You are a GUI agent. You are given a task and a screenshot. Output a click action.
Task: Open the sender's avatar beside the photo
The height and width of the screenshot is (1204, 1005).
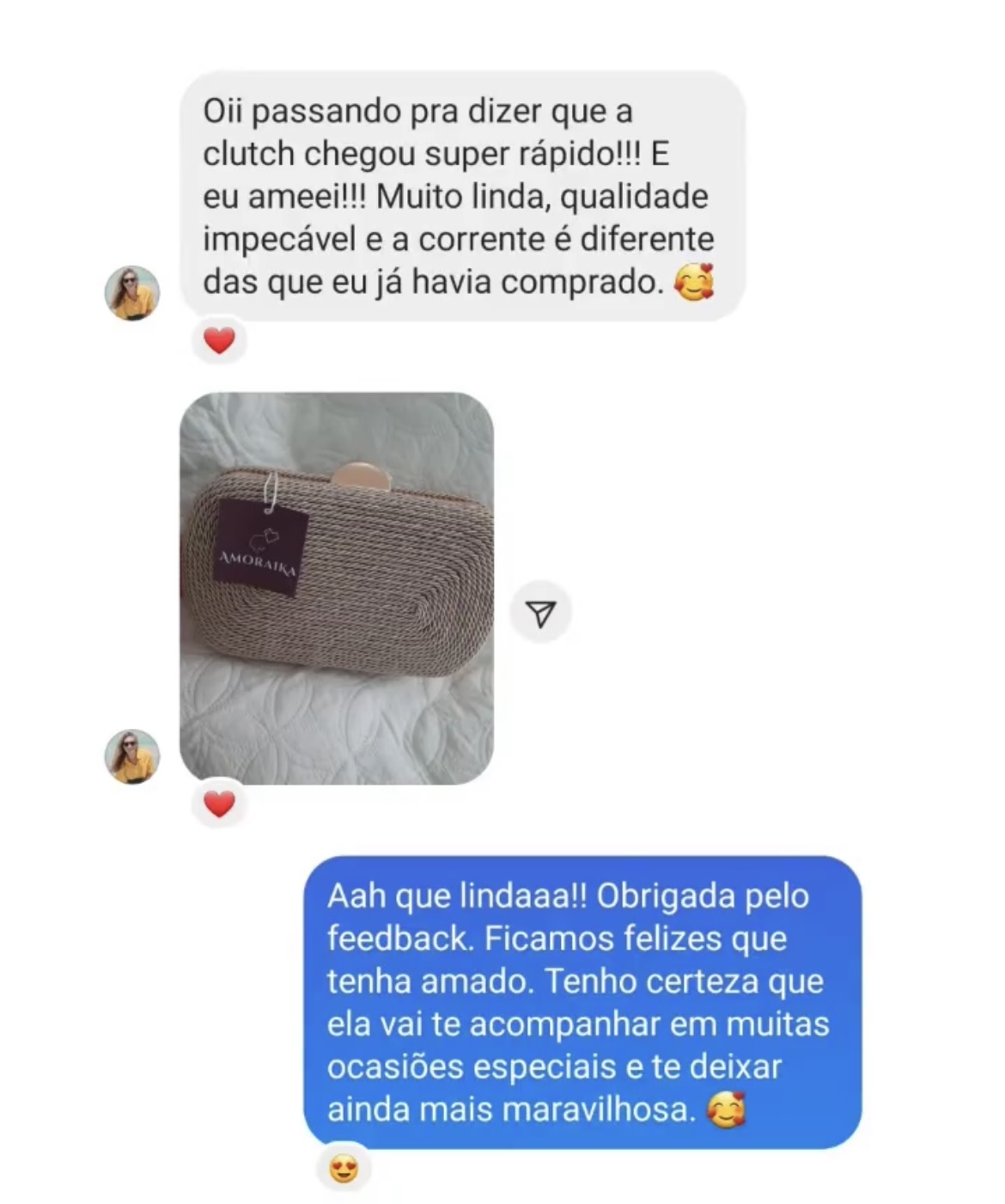tap(132, 756)
